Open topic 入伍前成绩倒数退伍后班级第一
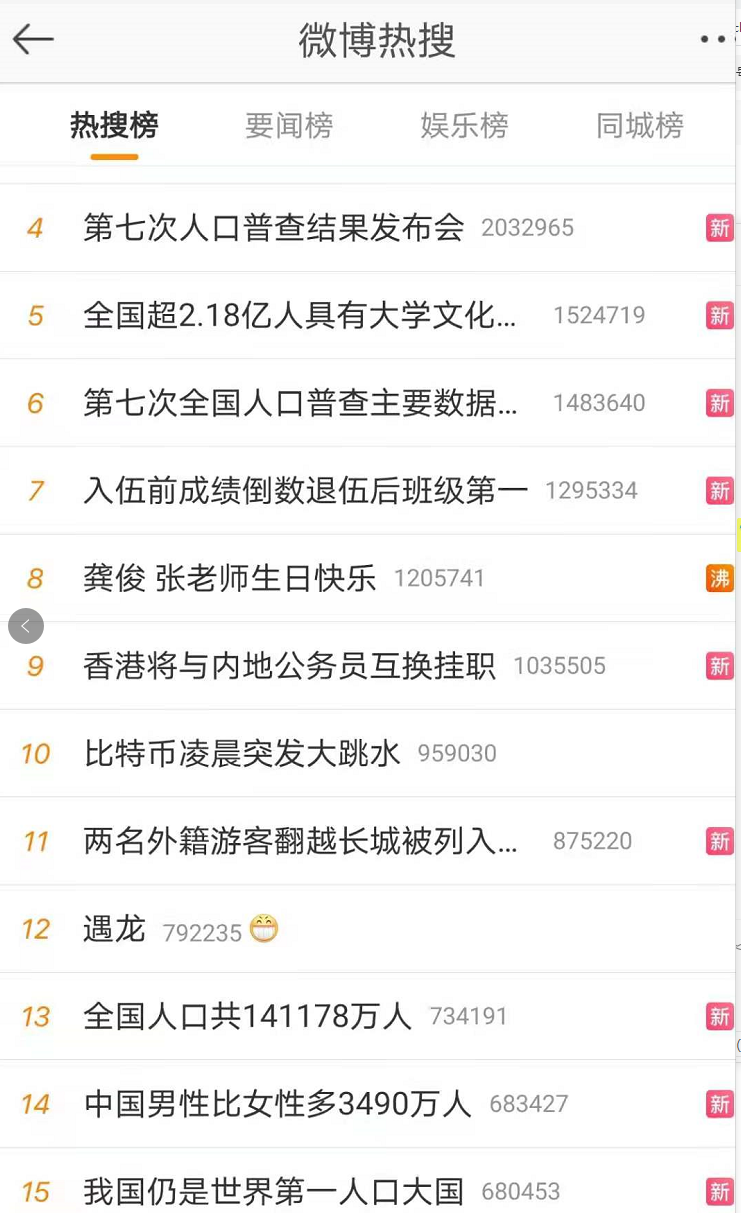The height and width of the screenshot is (1213, 741). click(x=305, y=491)
